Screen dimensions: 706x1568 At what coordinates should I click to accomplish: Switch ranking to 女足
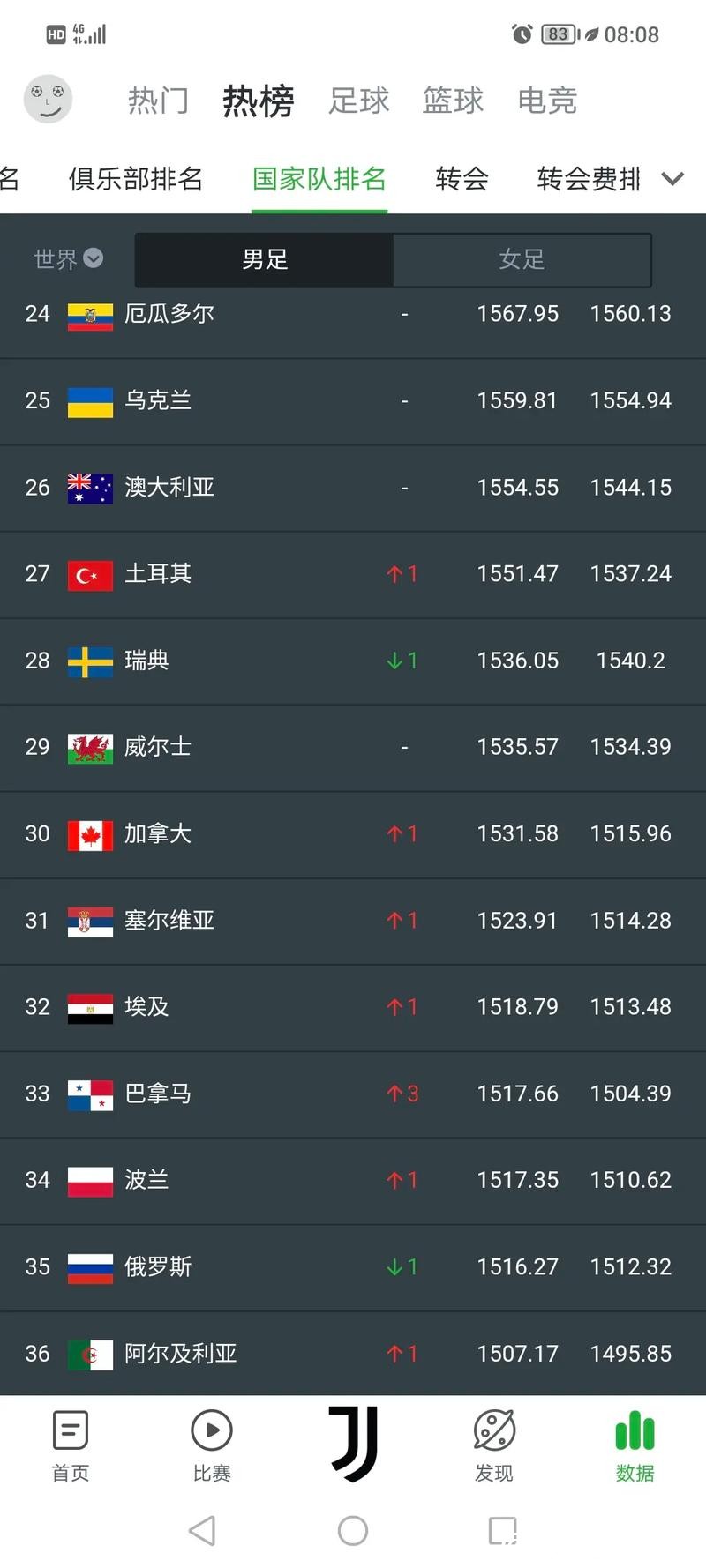tap(522, 259)
